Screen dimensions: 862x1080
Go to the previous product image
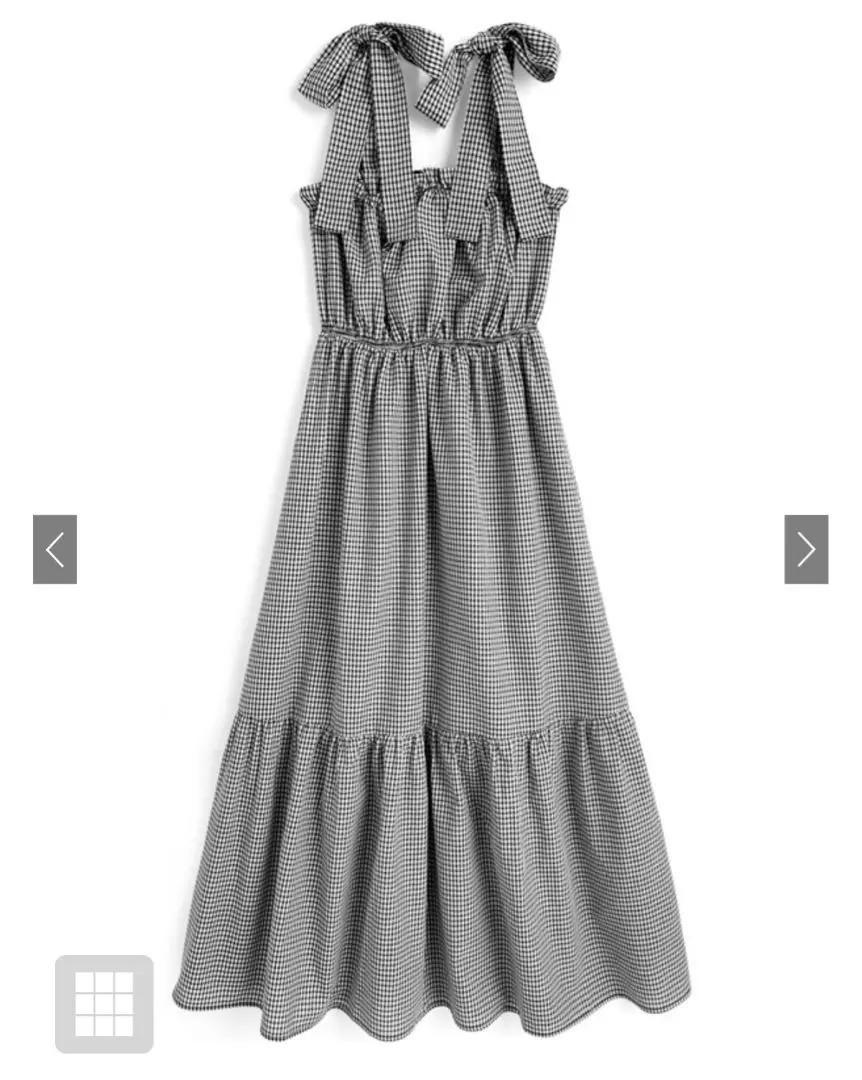click(55, 549)
